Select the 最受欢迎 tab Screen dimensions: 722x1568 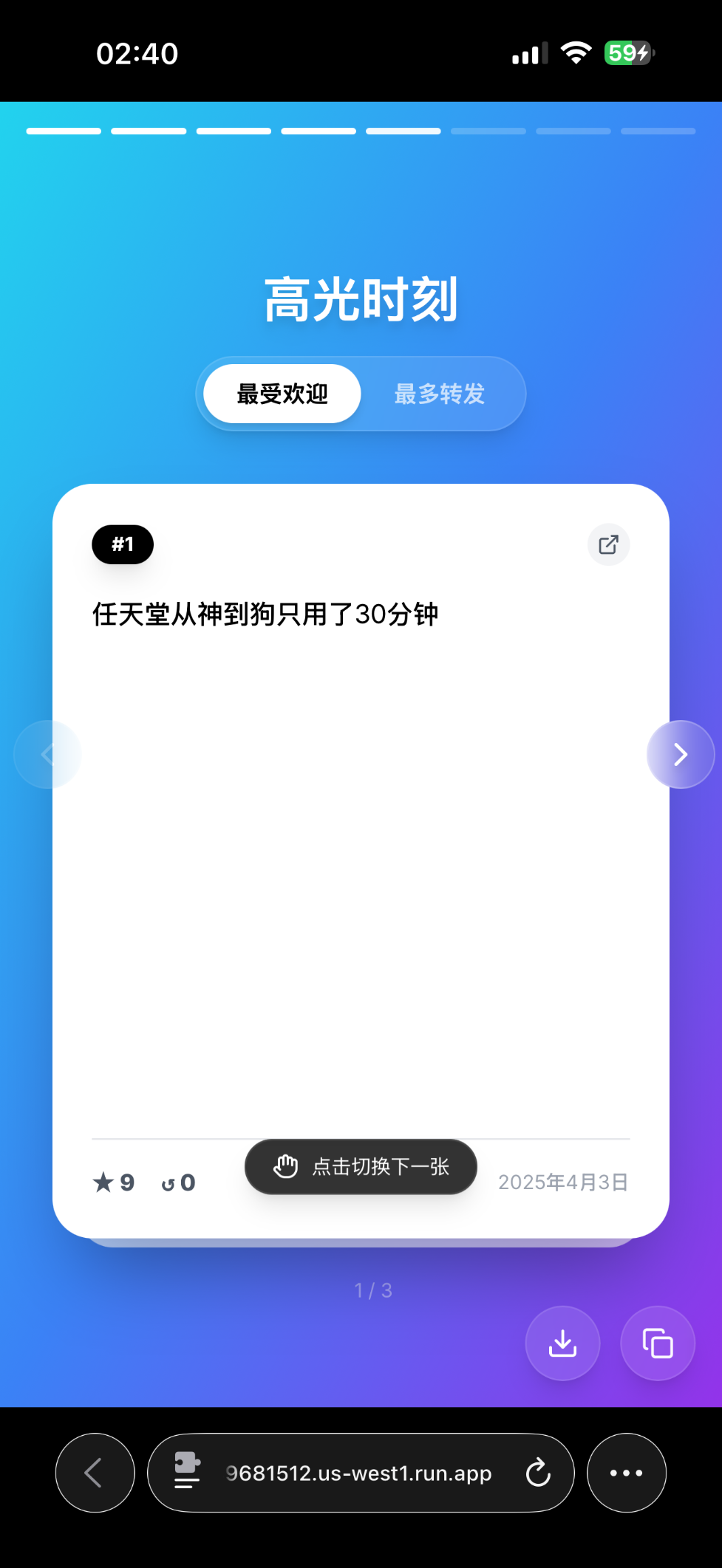tap(282, 394)
